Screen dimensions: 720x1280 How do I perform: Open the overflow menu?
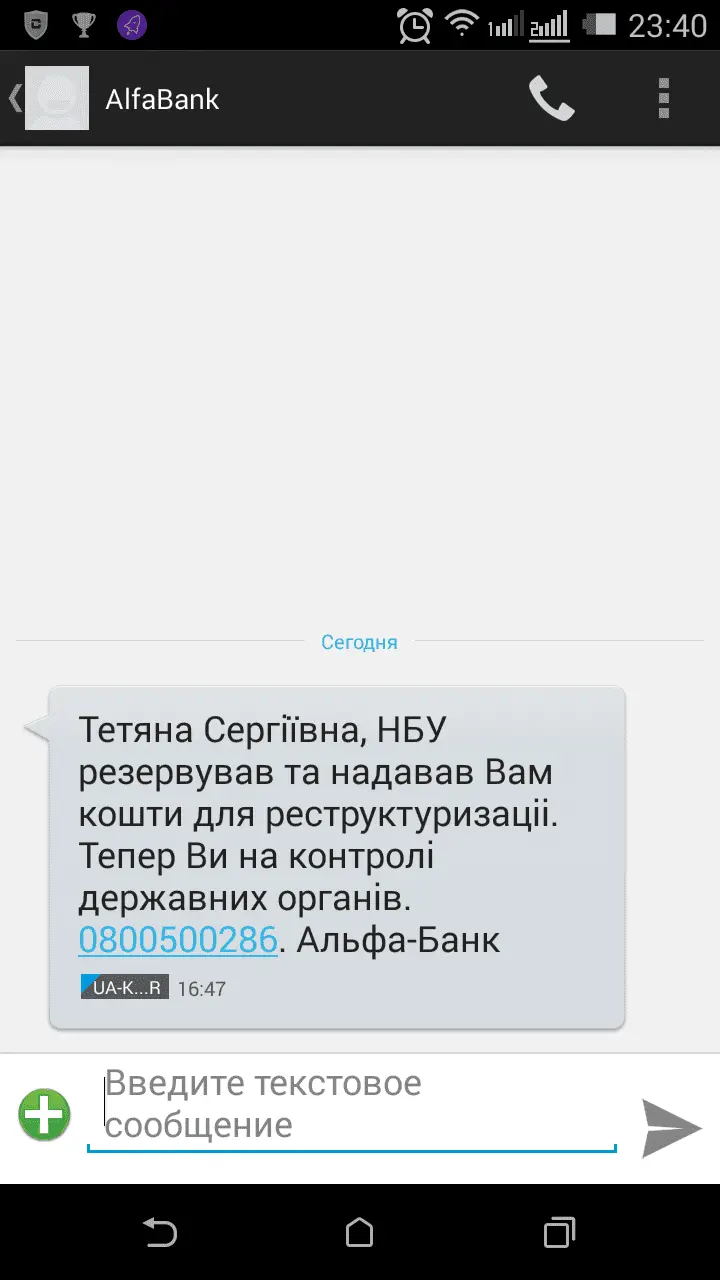pos(663,99)
